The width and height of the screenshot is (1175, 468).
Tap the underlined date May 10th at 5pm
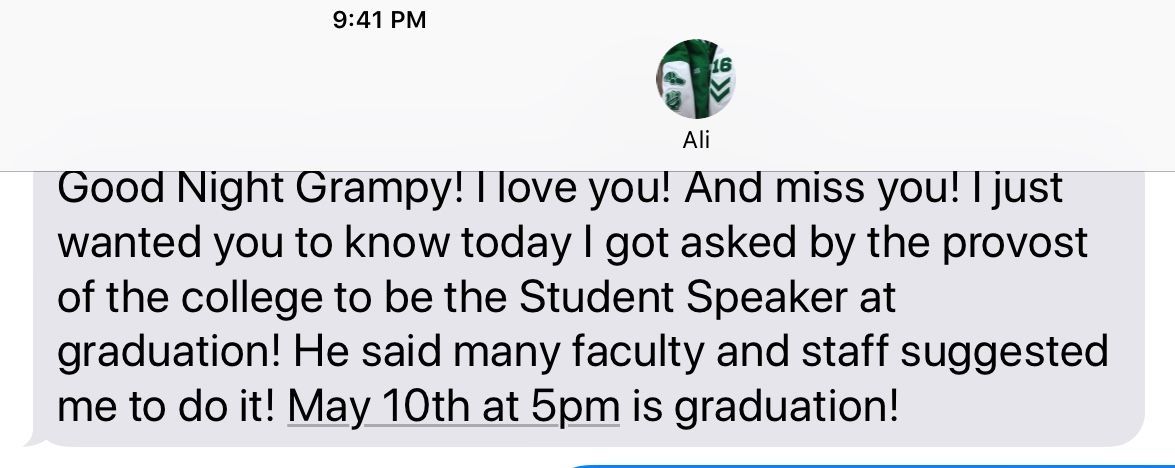click(x=454, y=408)
